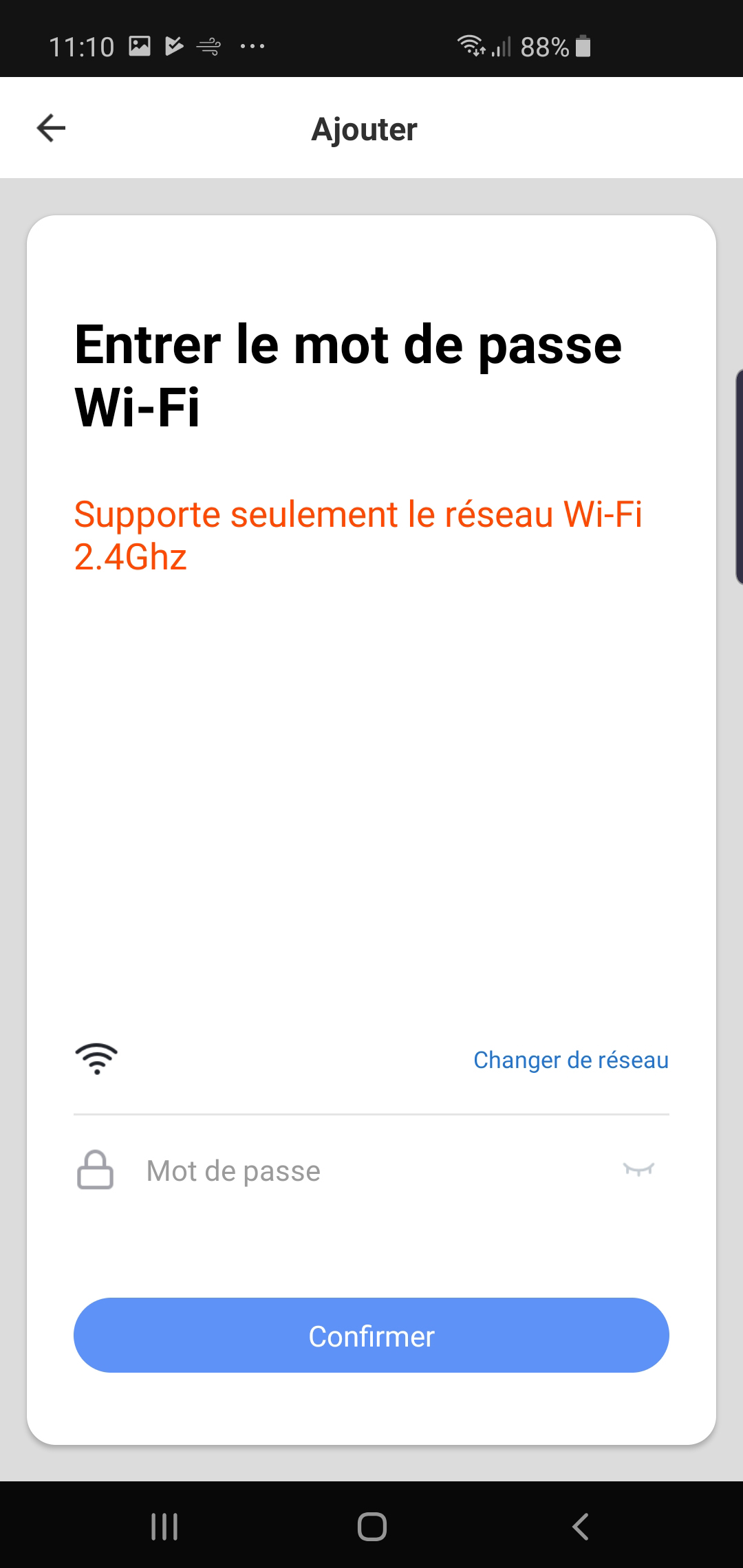Image resolution: width=743 pixels, height=1568 pixels.
Task: Open recent apps from navigation bar
Action: [164, 1527]
